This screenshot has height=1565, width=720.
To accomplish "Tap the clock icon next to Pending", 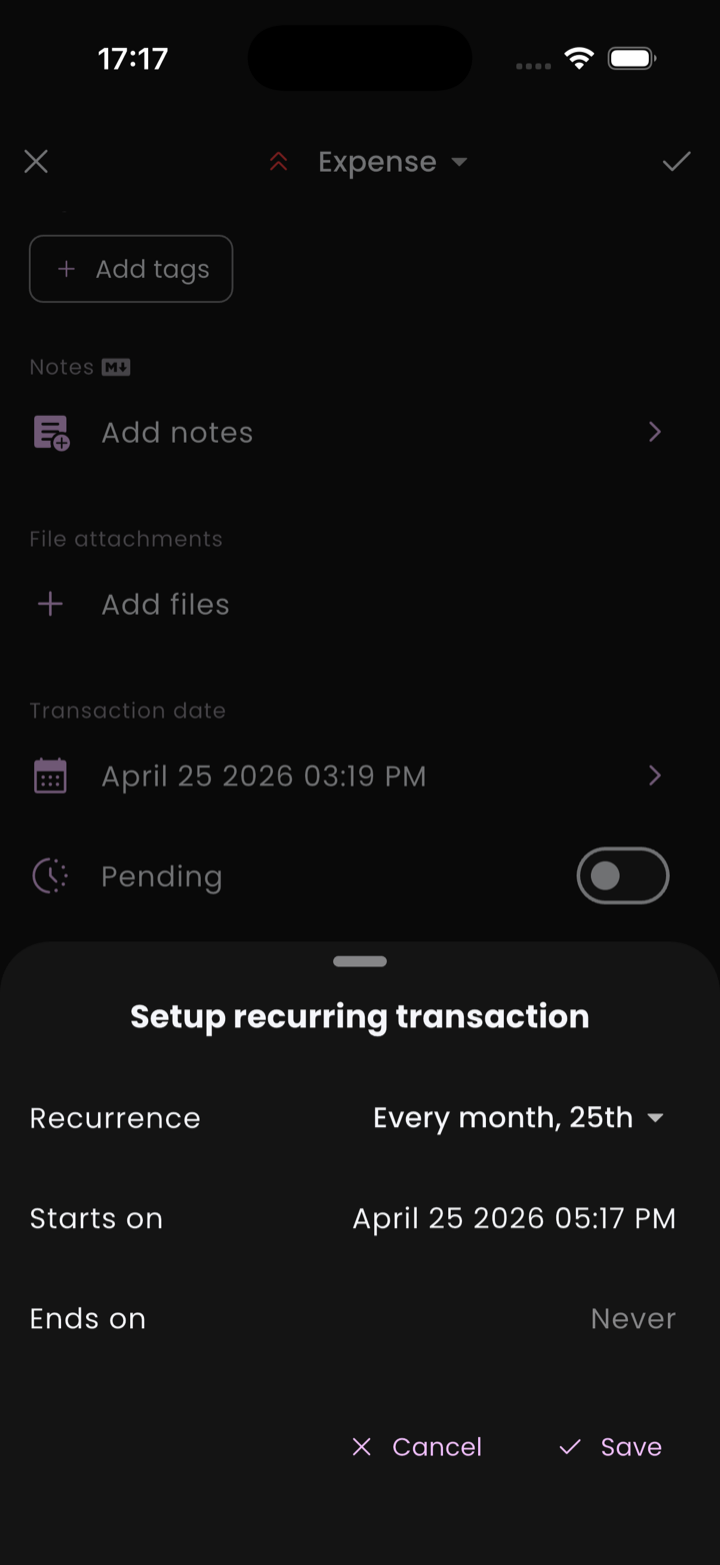I will 50,875.
